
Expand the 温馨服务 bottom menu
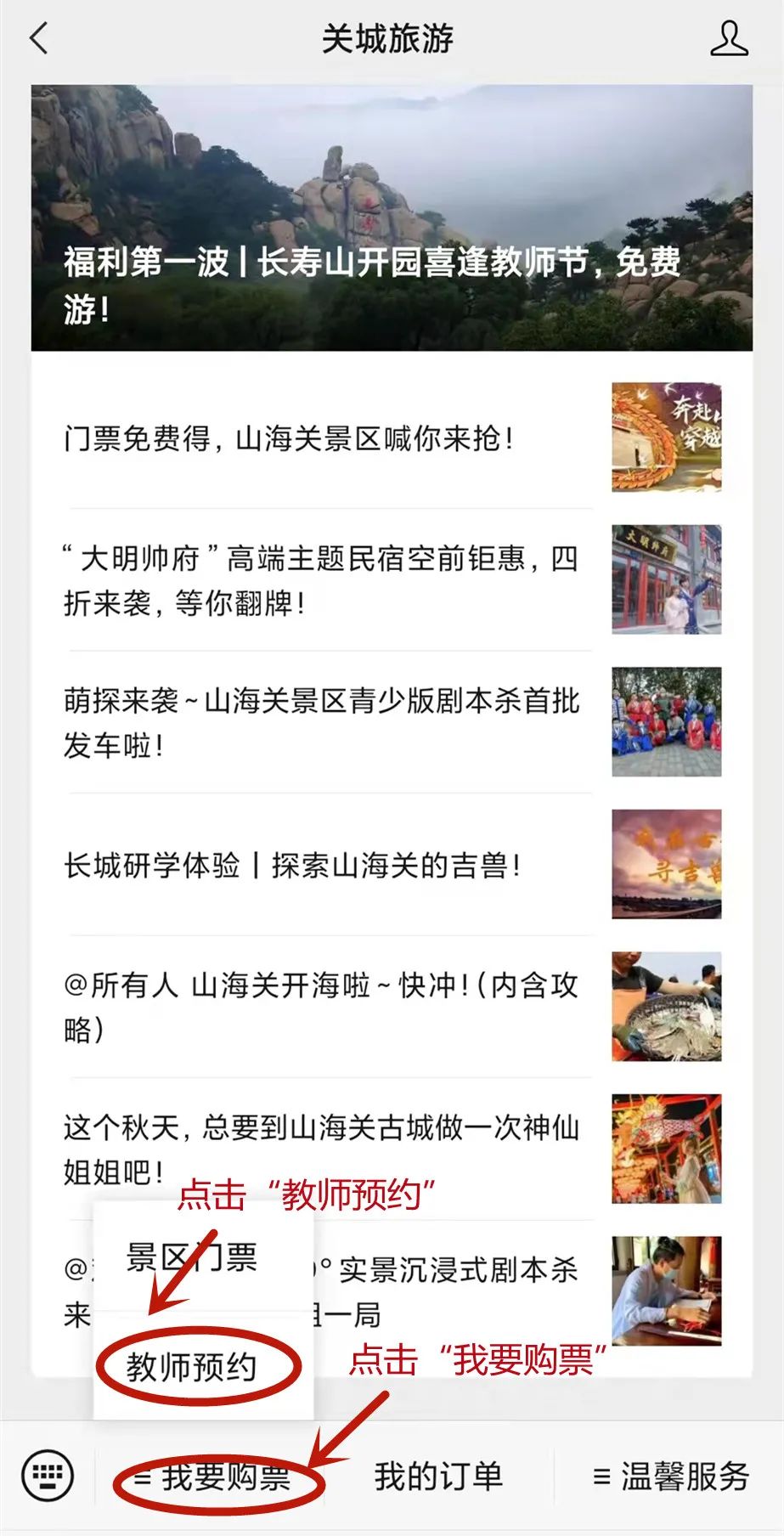[670, 1477]
